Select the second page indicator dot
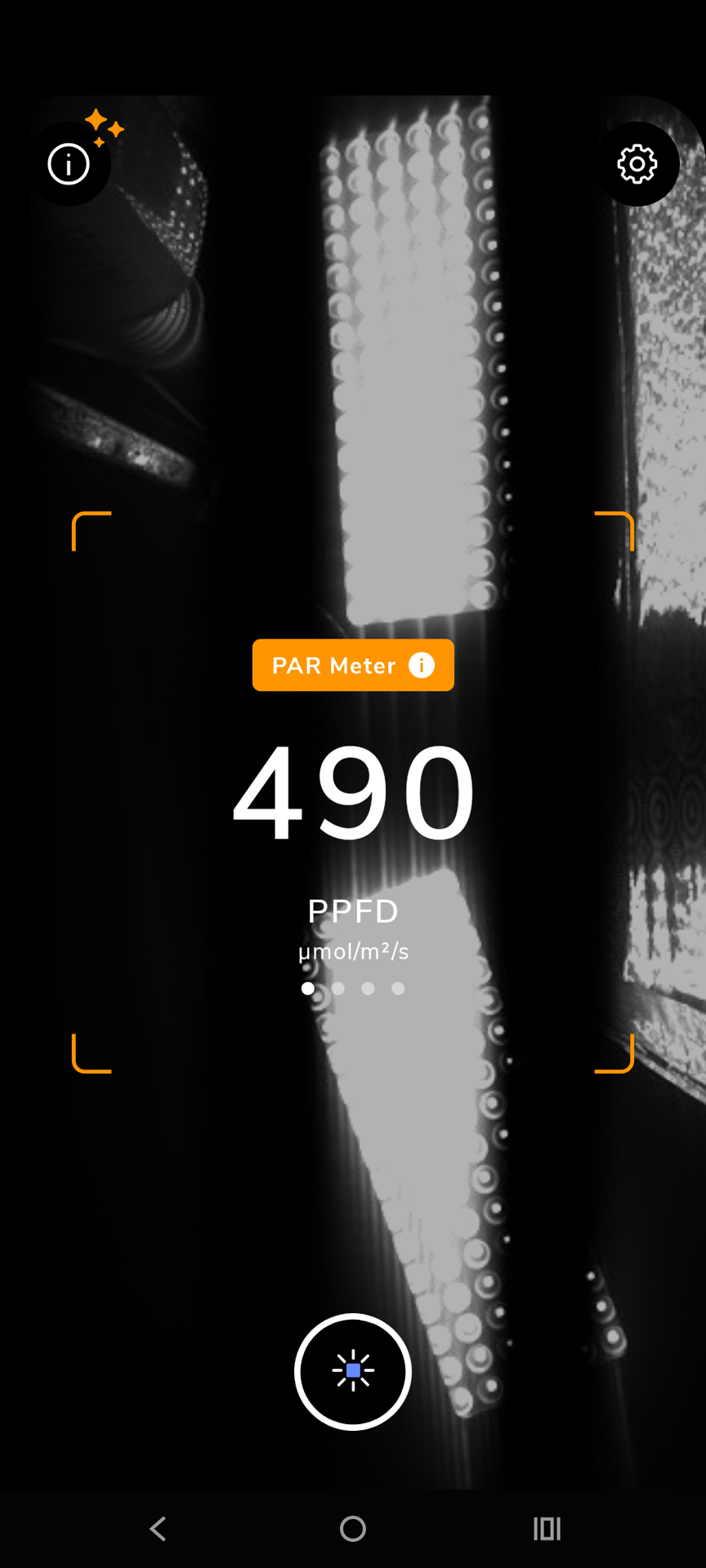This screenshot has width=706, height=1568. [338, 988]
